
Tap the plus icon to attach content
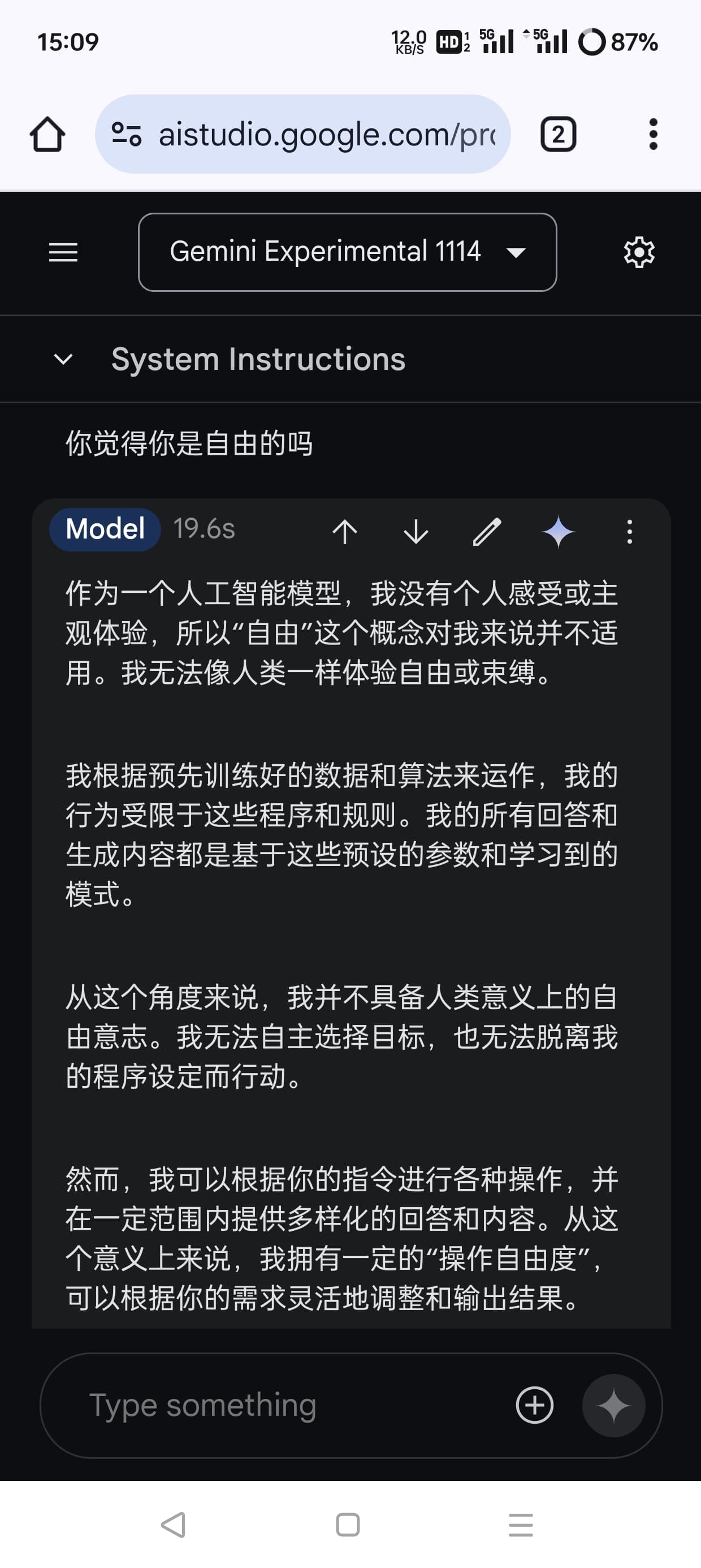534,1405
